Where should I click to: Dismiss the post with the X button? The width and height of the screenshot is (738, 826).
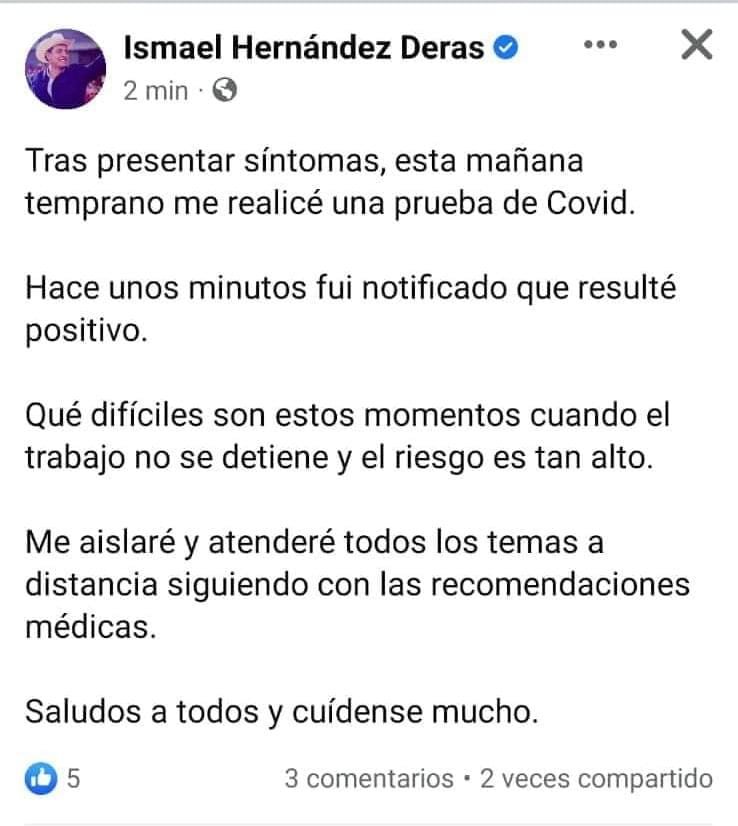[x=696, y=45]
